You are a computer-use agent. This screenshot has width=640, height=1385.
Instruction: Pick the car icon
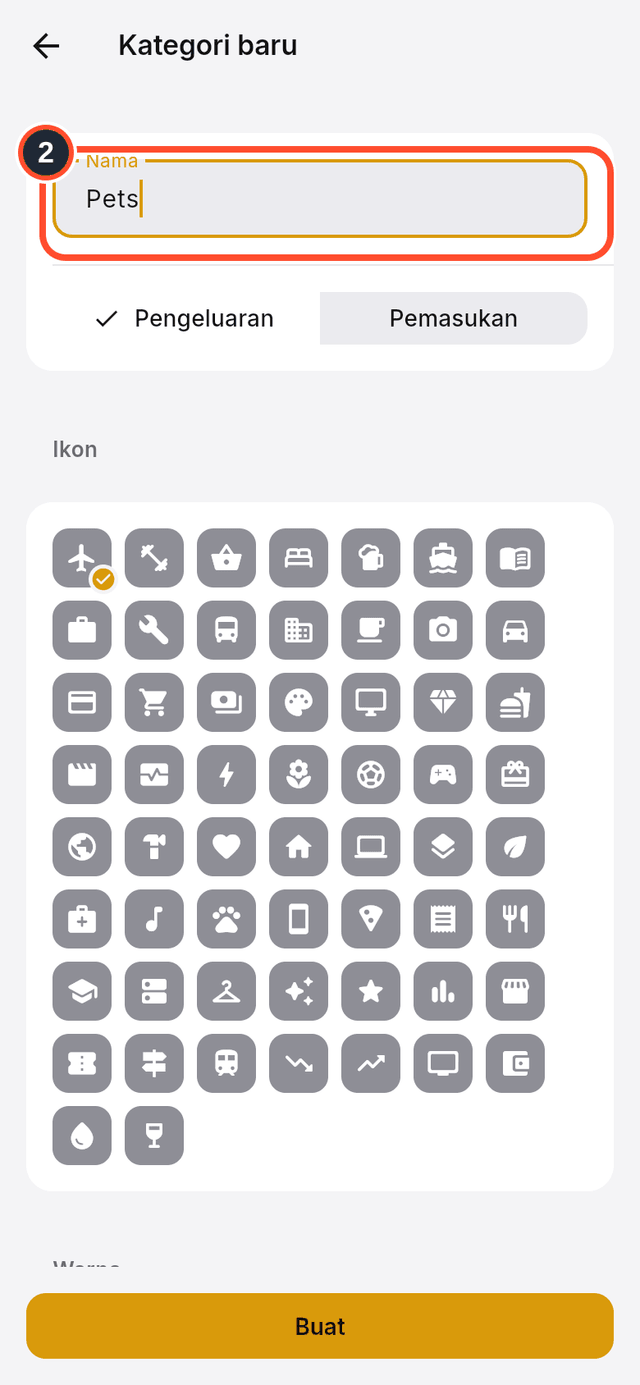(515, 630)
